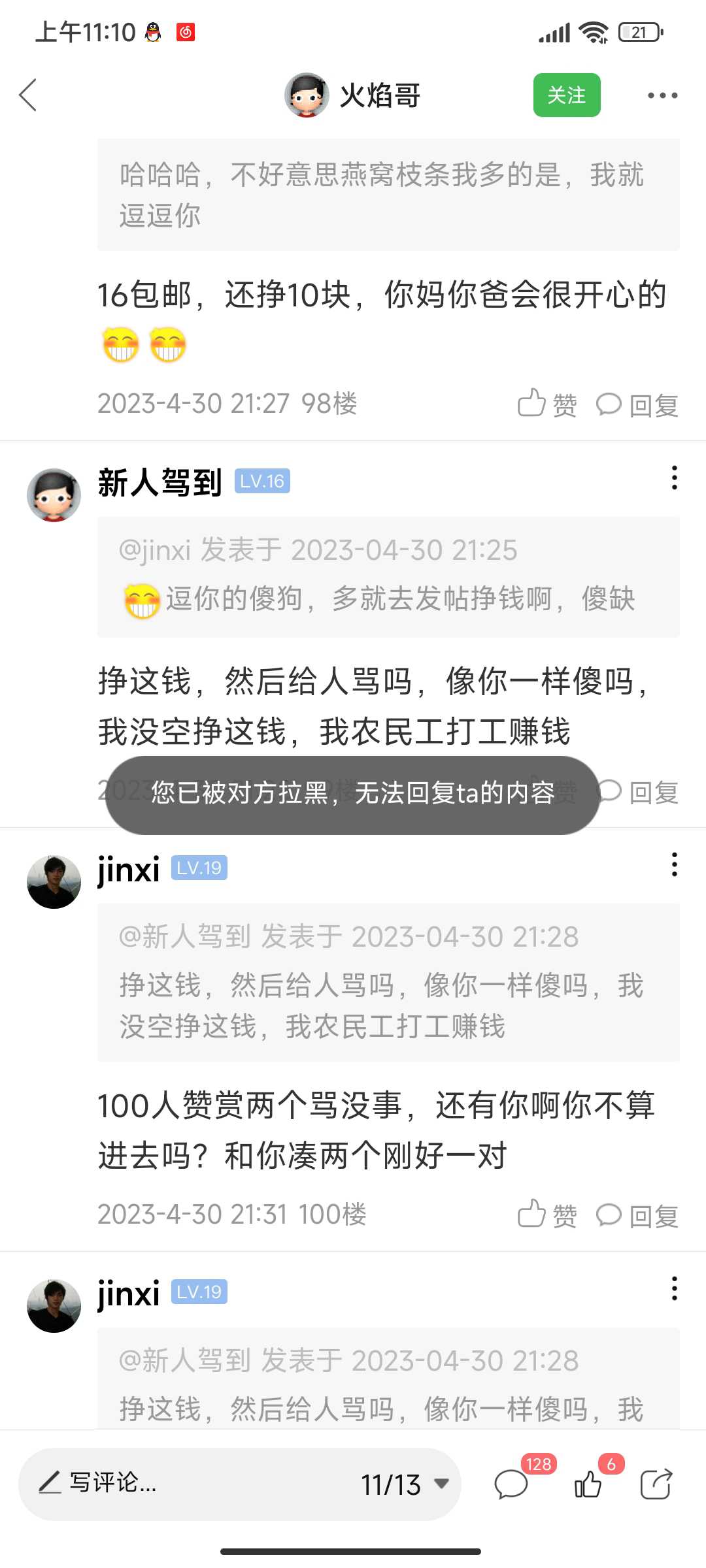
Task: Like the 98楼 comment
Action: (547, 404)
